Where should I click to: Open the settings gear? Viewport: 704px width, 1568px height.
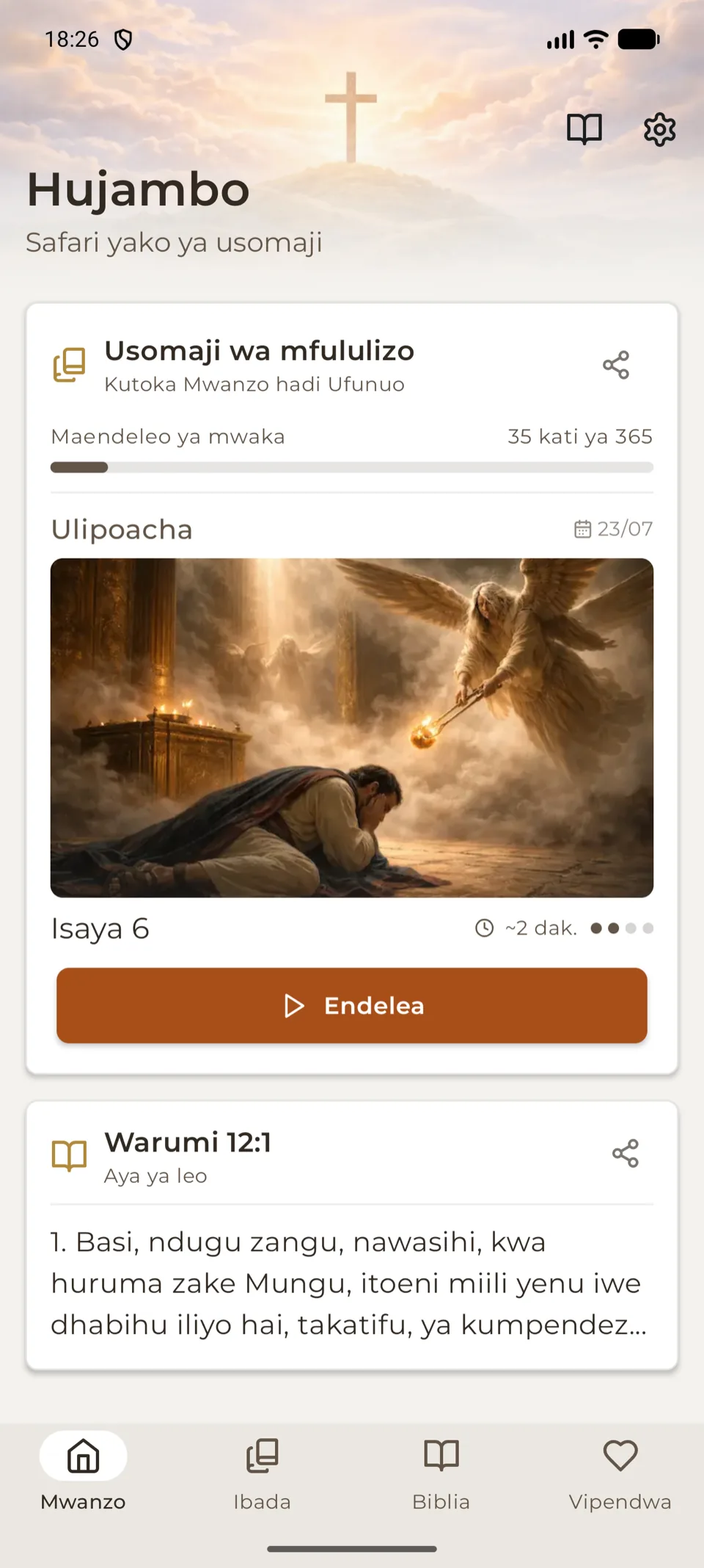pyautogui.click(x=659, y=130)
